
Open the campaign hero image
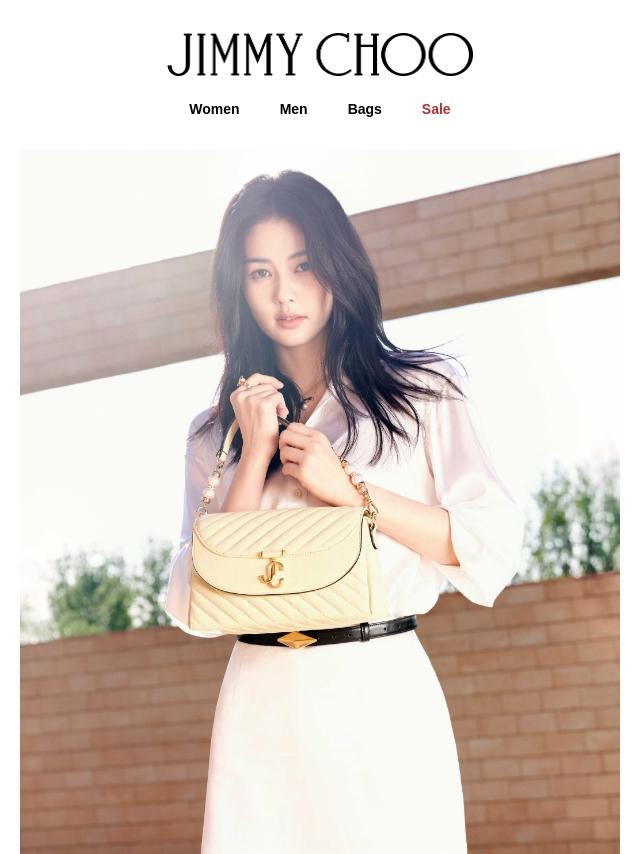(320, 500)
